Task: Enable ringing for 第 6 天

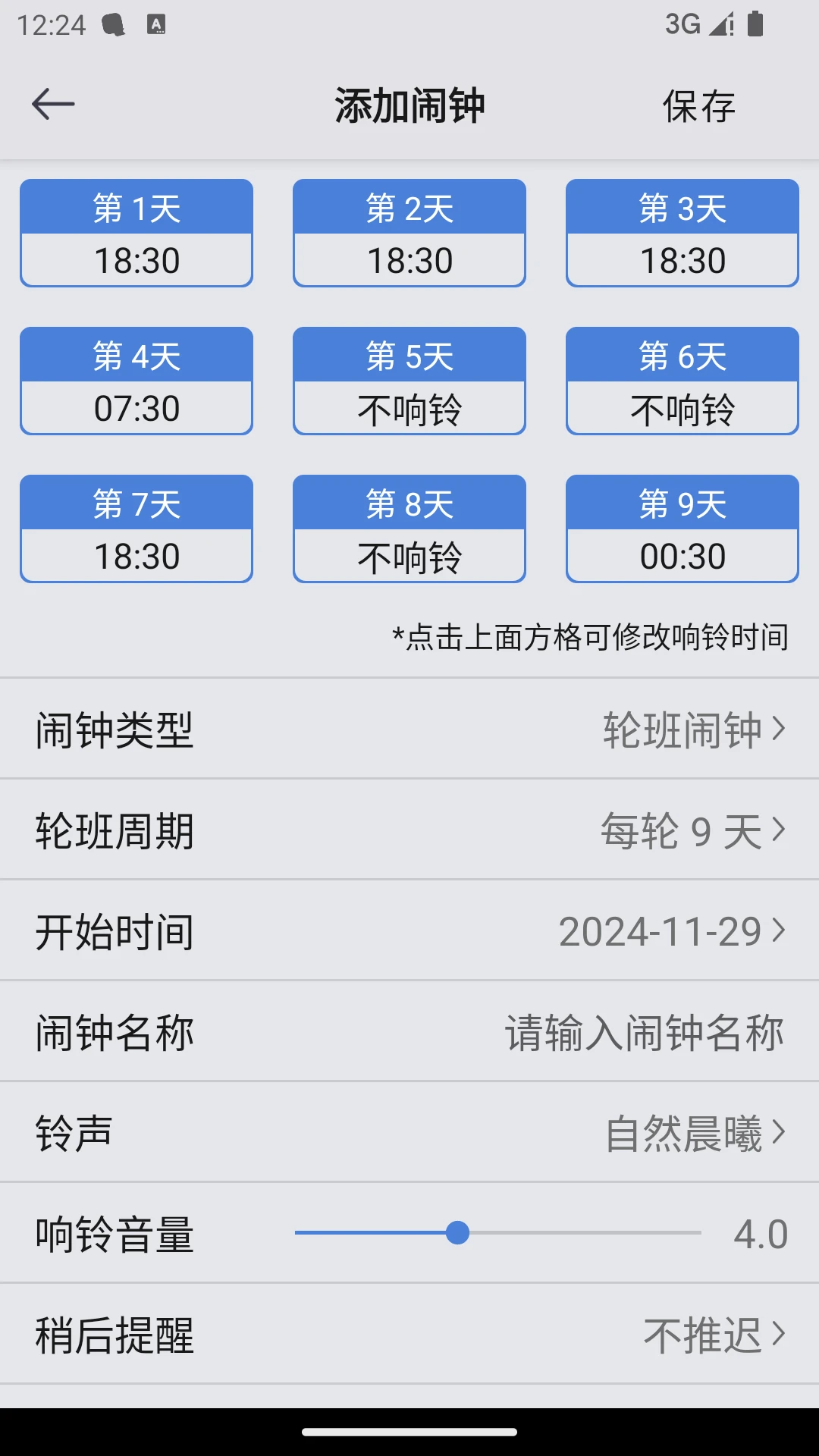Action: (x=682, y=381)
